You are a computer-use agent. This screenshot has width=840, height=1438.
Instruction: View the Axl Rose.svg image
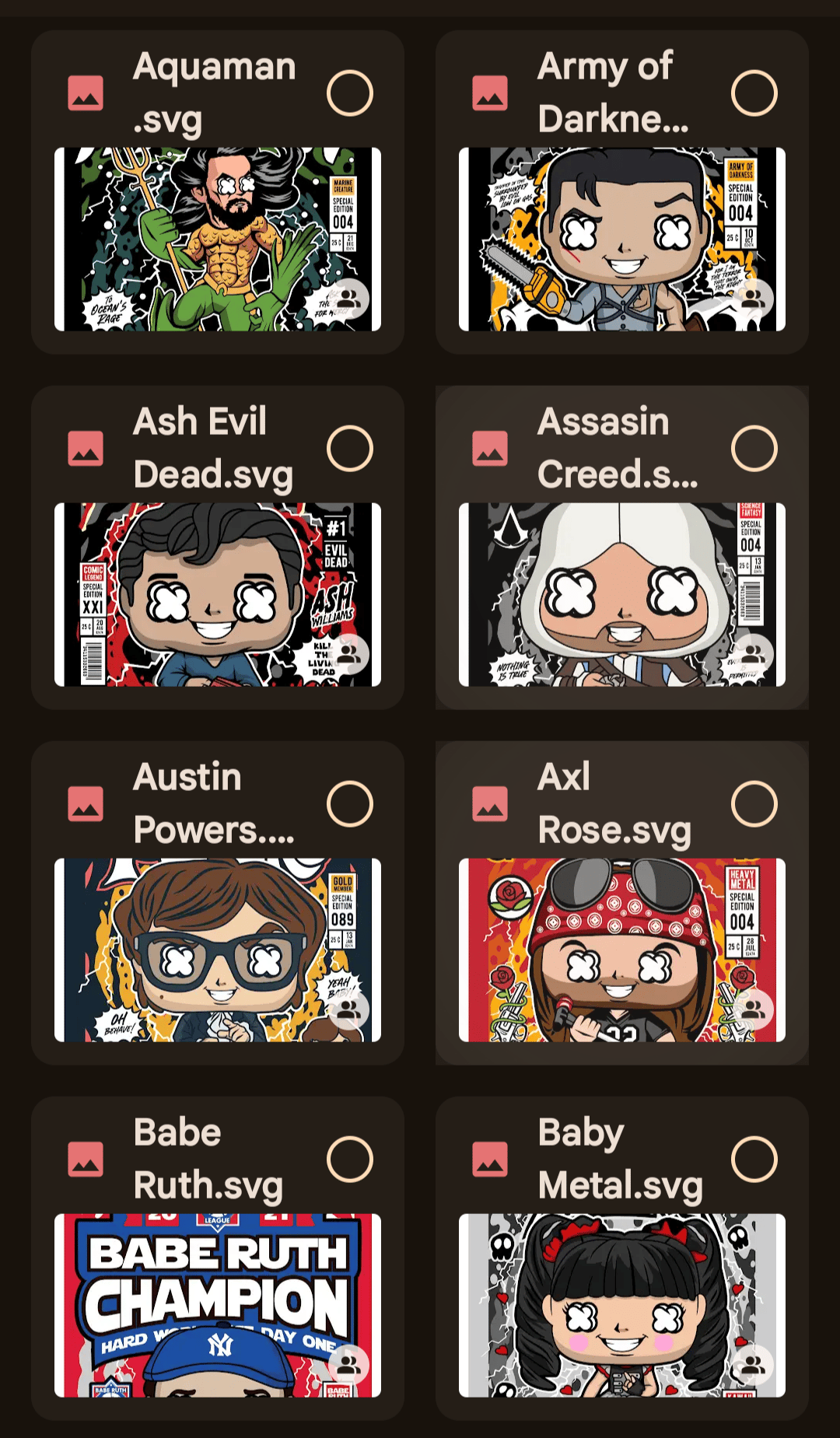621,950
